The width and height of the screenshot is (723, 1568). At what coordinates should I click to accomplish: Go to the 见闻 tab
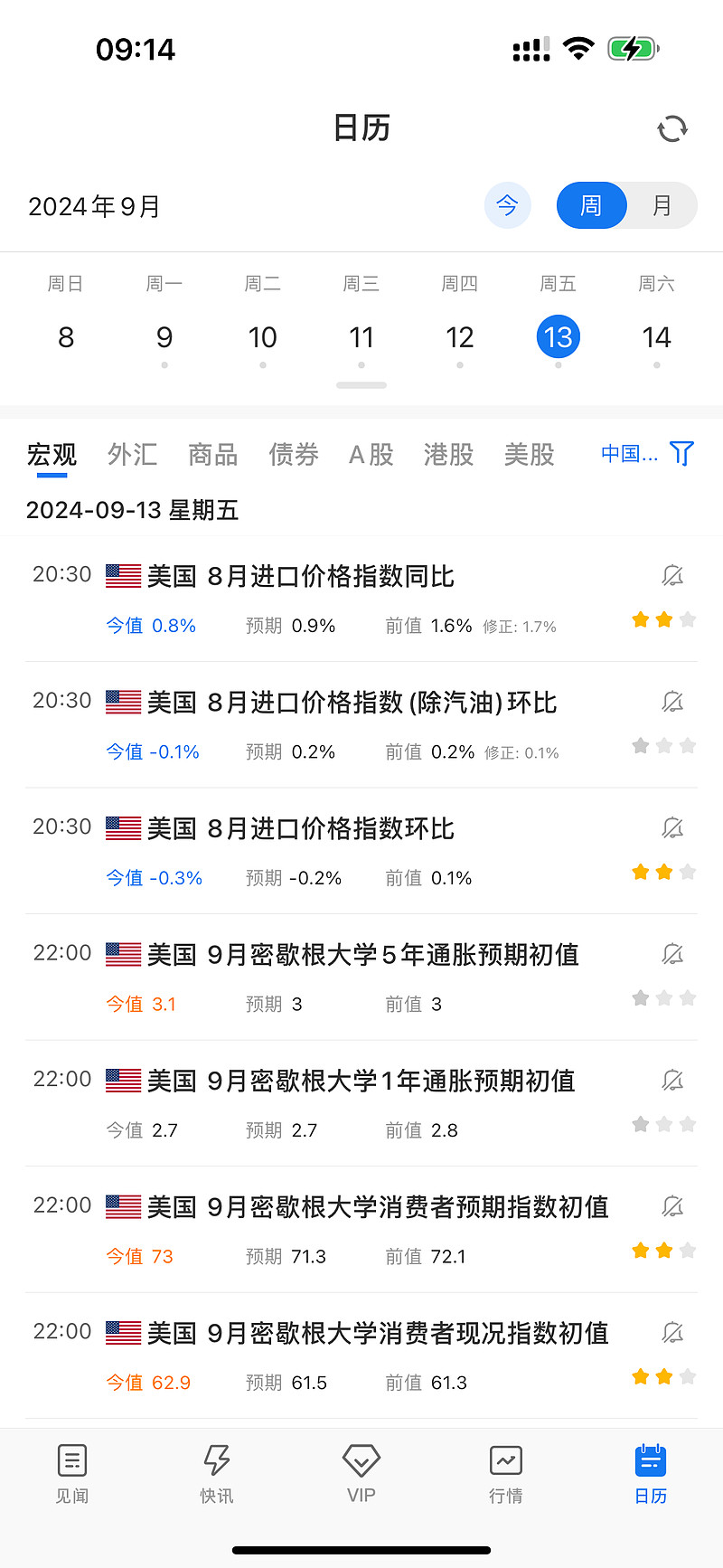pos(72,1474)
